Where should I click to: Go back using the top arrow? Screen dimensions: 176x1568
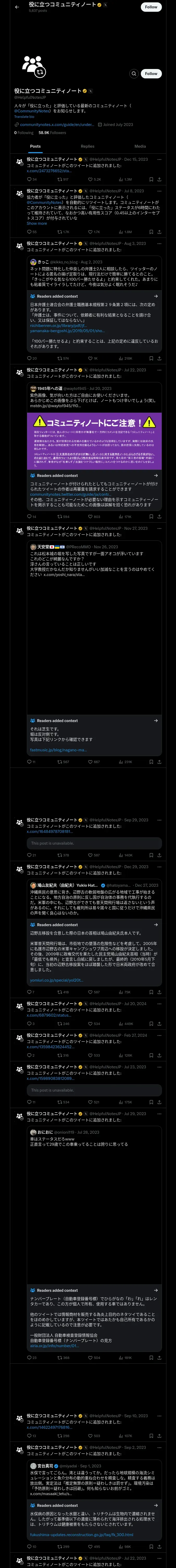point(17,7)
